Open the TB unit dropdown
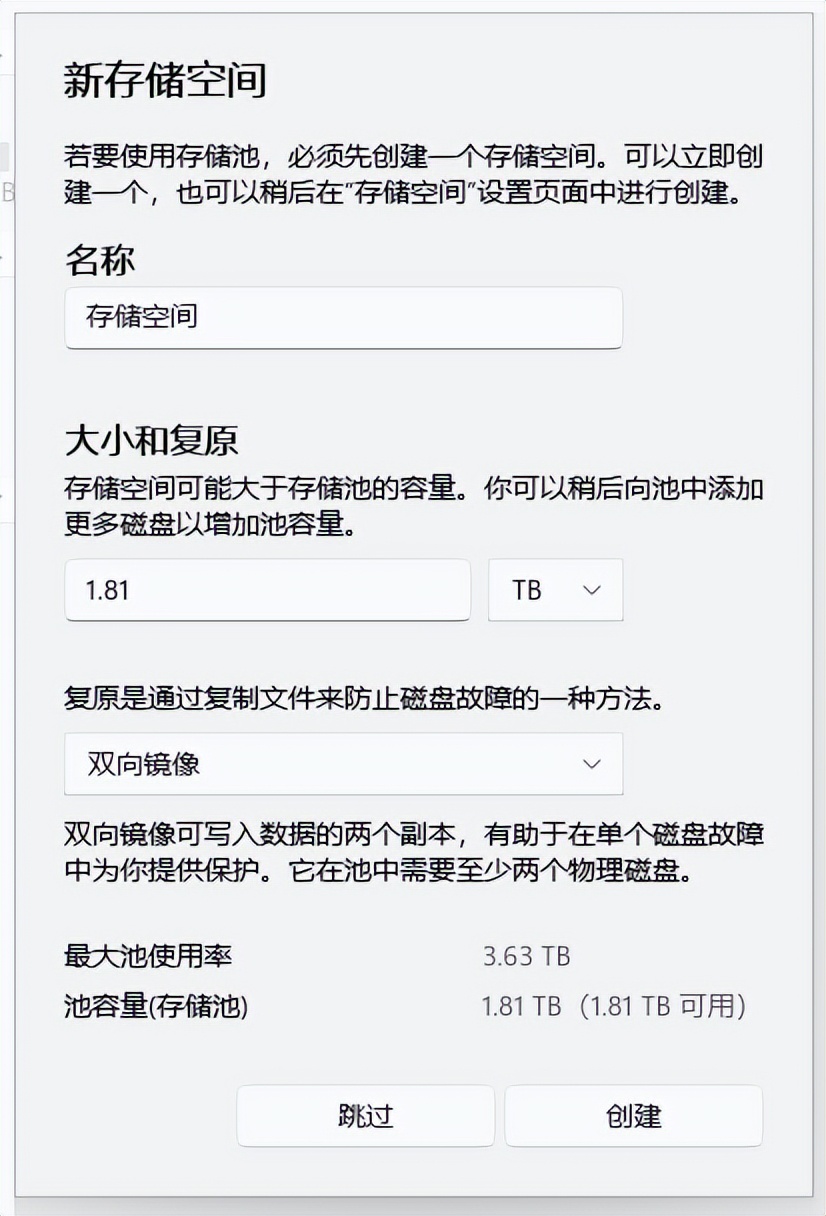Screen dimensions: 826x1216 [555, 590]
